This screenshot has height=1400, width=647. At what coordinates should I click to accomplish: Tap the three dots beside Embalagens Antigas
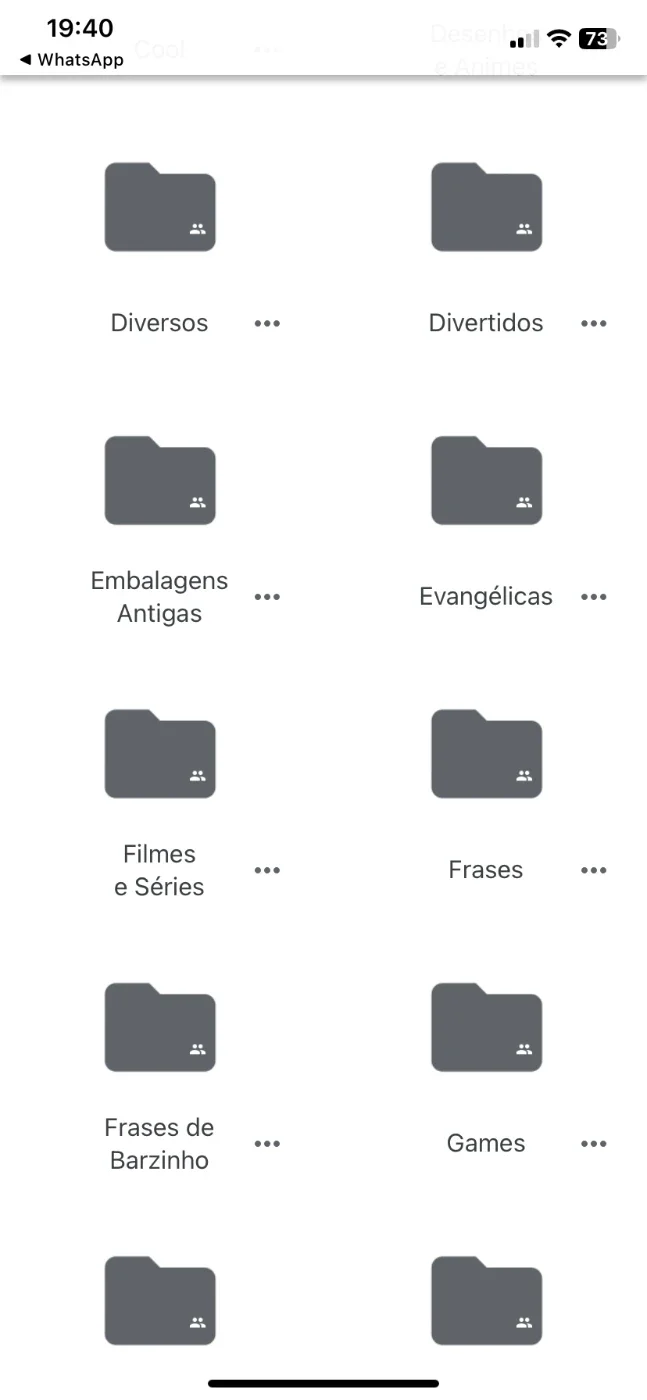(267, 597)
